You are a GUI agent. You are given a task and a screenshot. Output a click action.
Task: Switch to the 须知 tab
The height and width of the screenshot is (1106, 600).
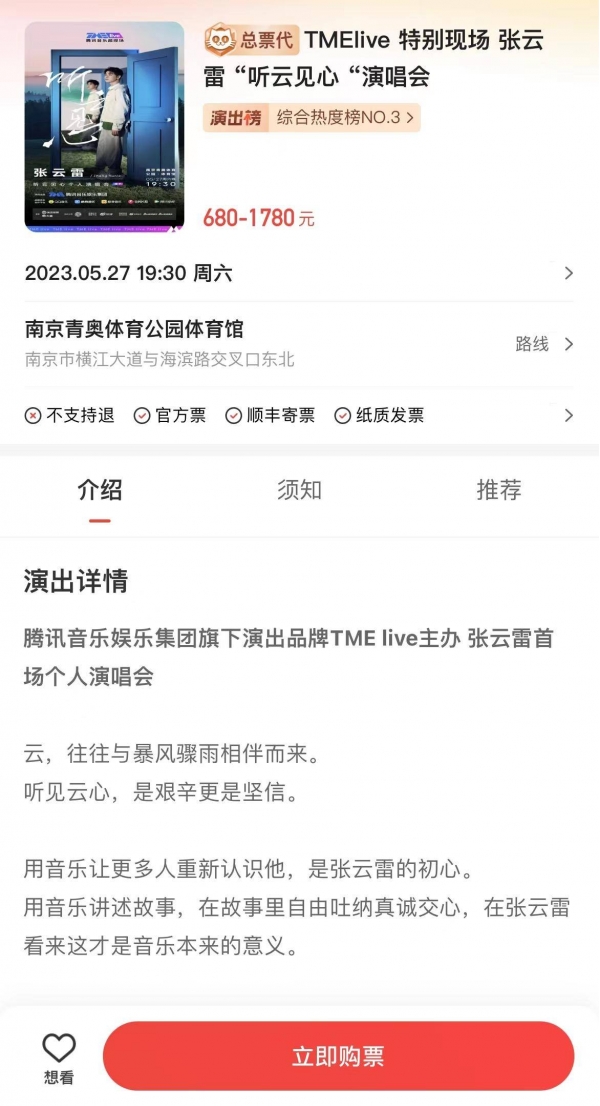[299, 490]
